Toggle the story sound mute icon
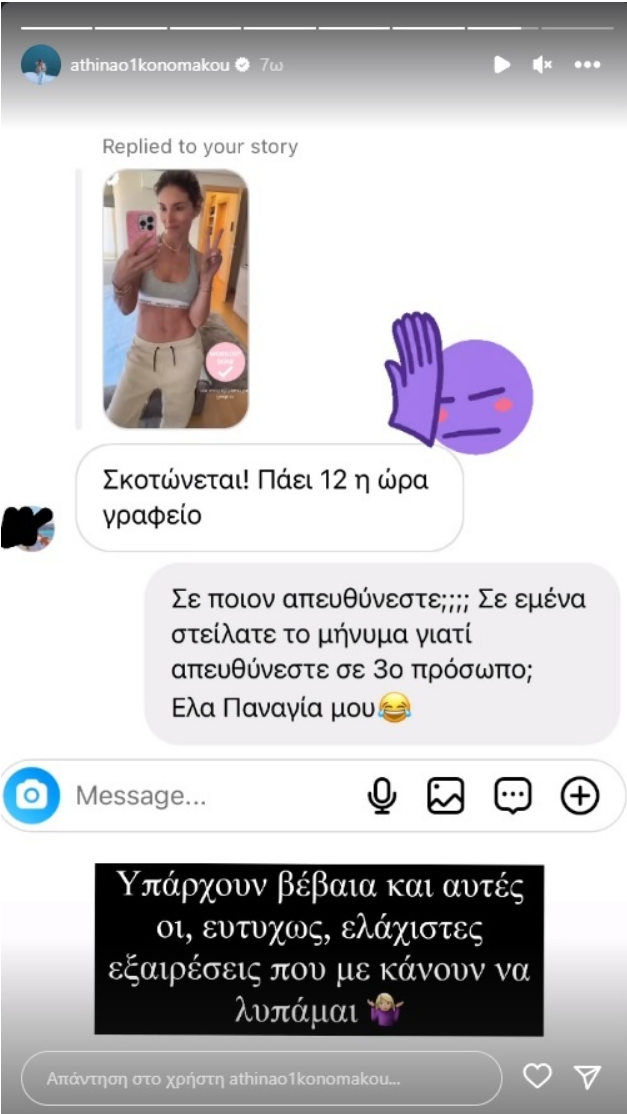 (x=542, y=65)
